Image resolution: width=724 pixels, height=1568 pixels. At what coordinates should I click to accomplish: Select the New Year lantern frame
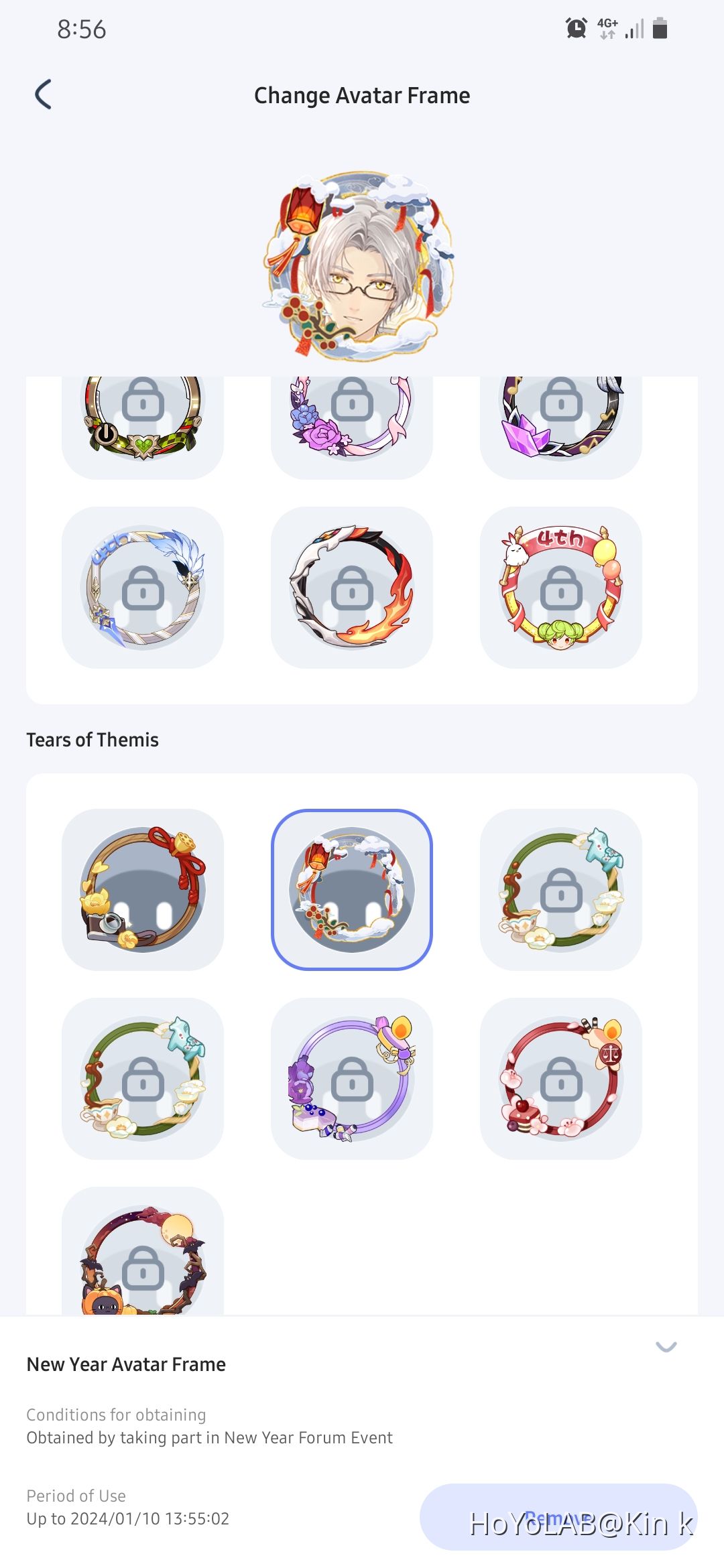point(352,889)
